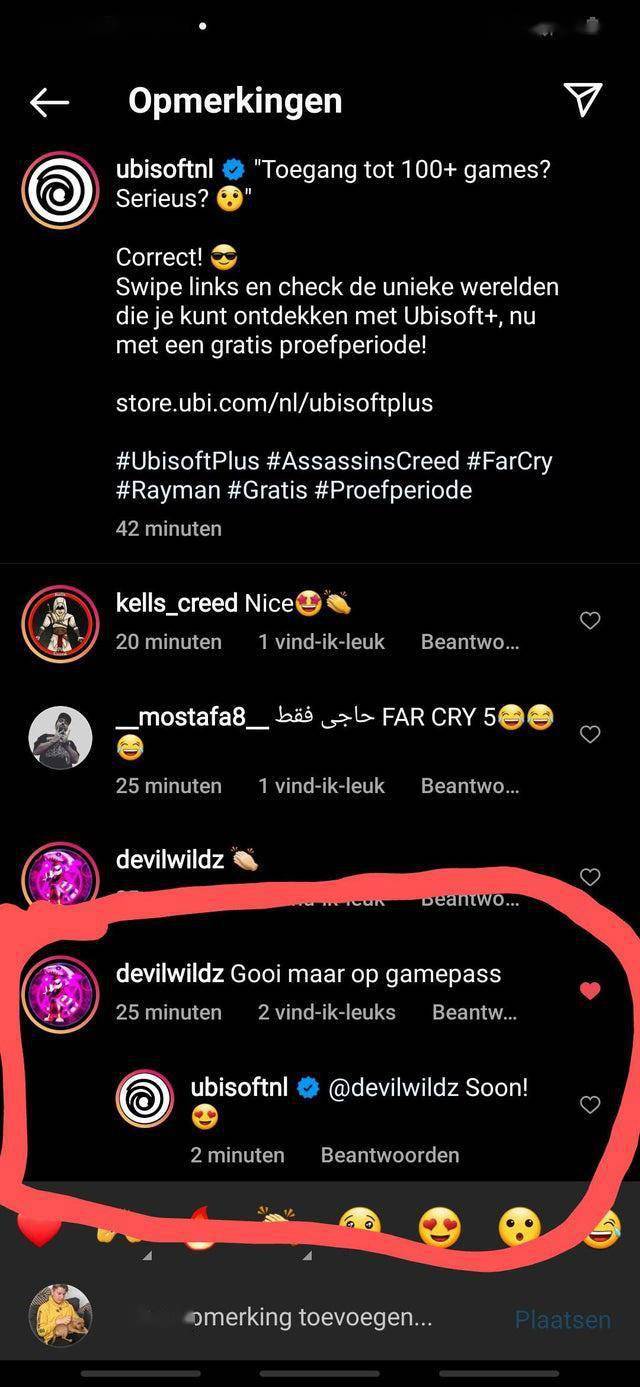Open the #Rayman hashtag

(x=170, y=490)
